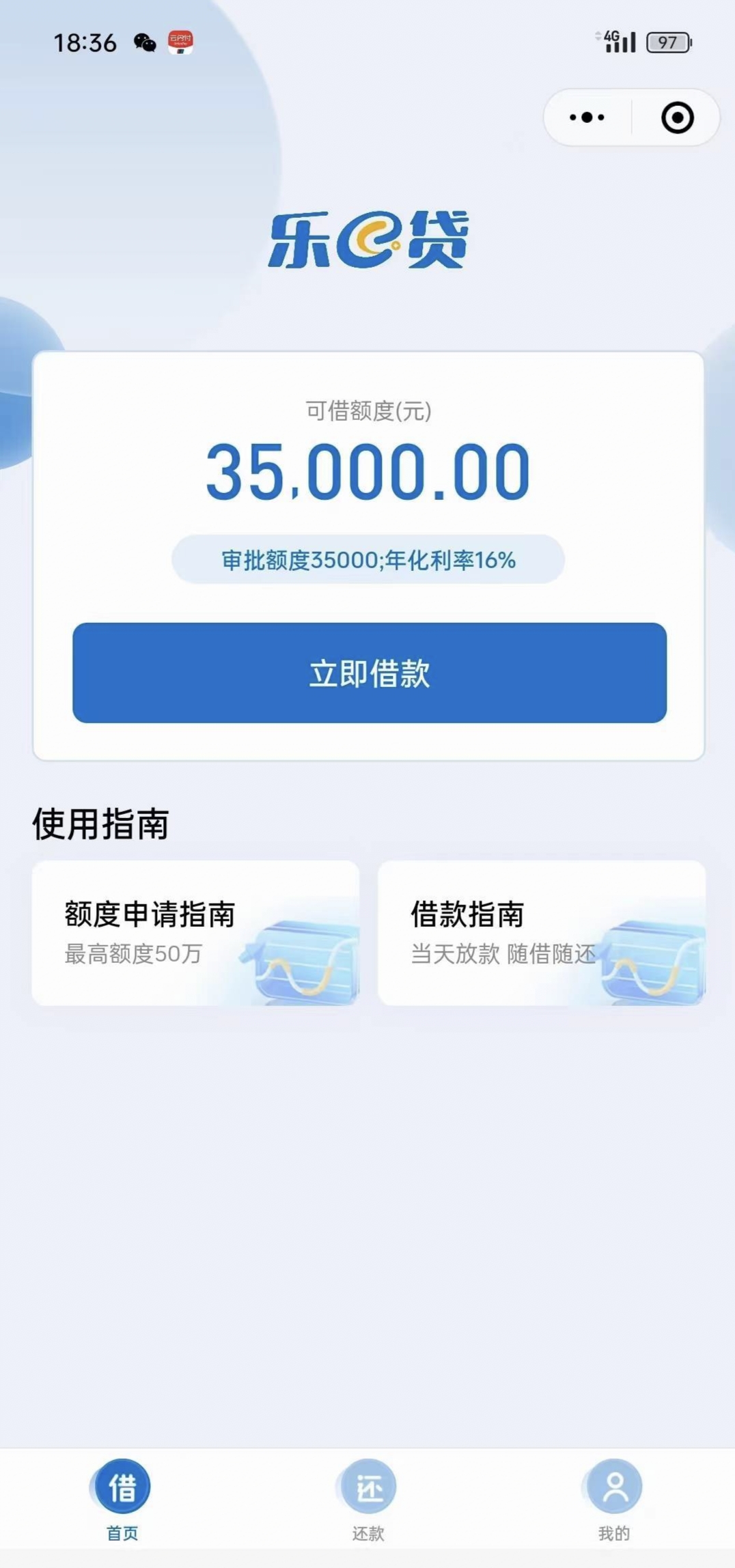Screen dimensions: 735x1568
Task: Close the mini program via the circle icon
Action: pyautogui.click(x=677, y=117)
